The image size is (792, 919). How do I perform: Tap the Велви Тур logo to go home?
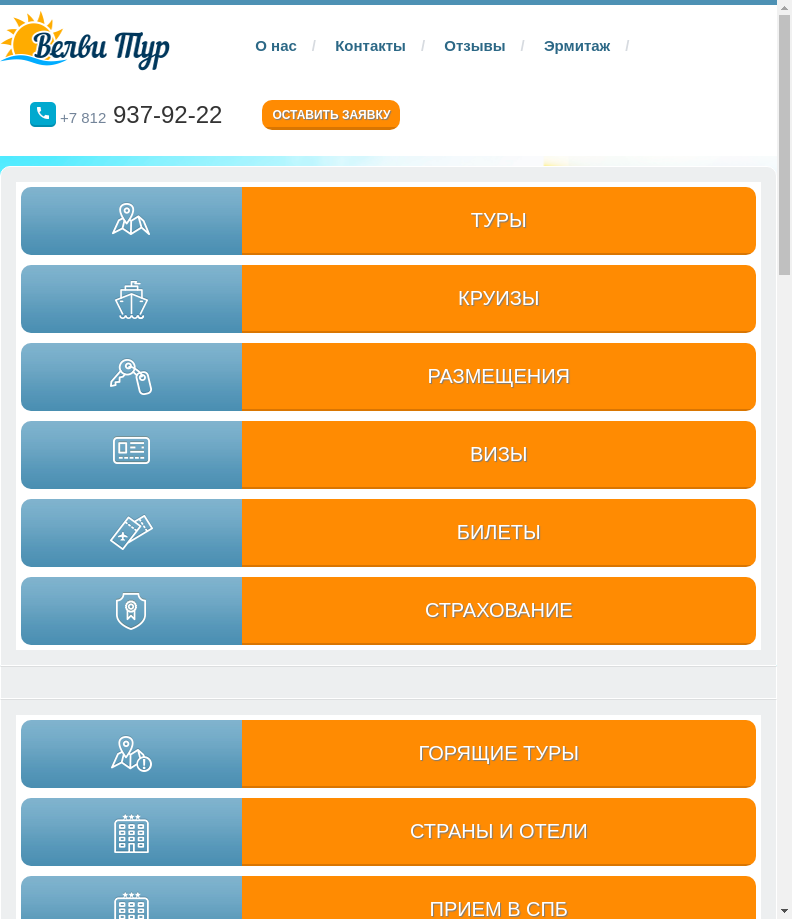point(86,42)
